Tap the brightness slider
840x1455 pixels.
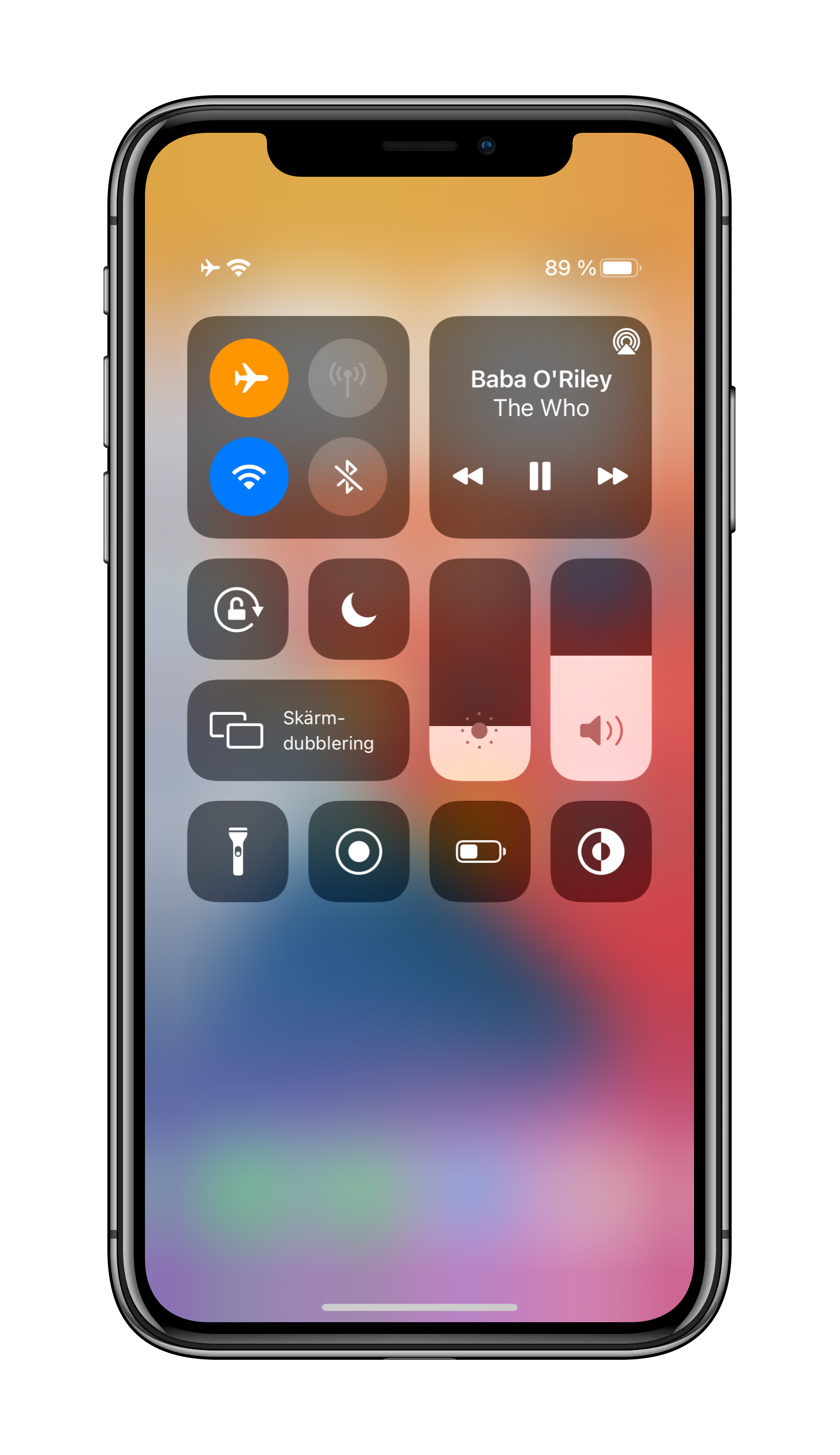pyautogui.click(x=480, y=670)
